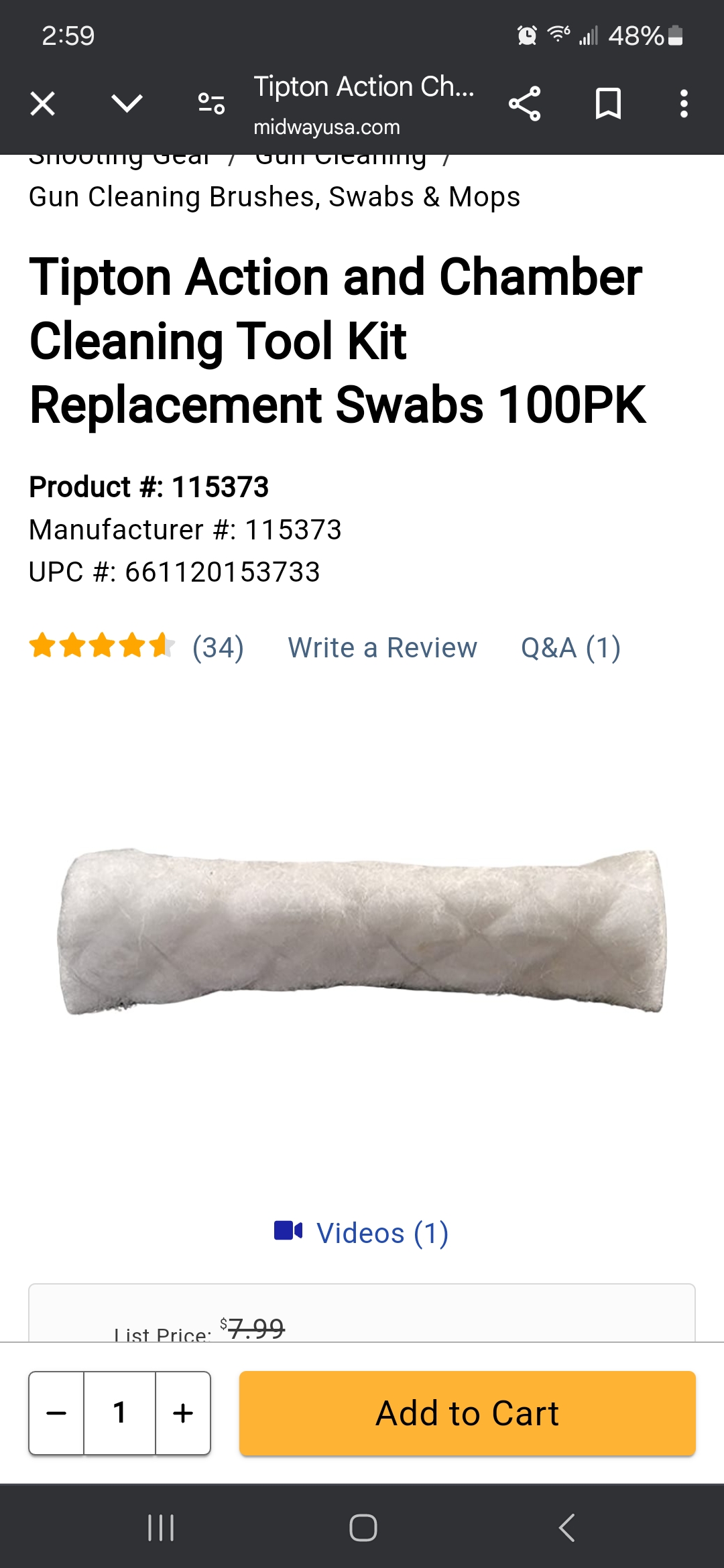Image resolution: width=724 pixels, height=1568 pixels.
Task: Open the Q&A (1) section
Action: point(570,648)
